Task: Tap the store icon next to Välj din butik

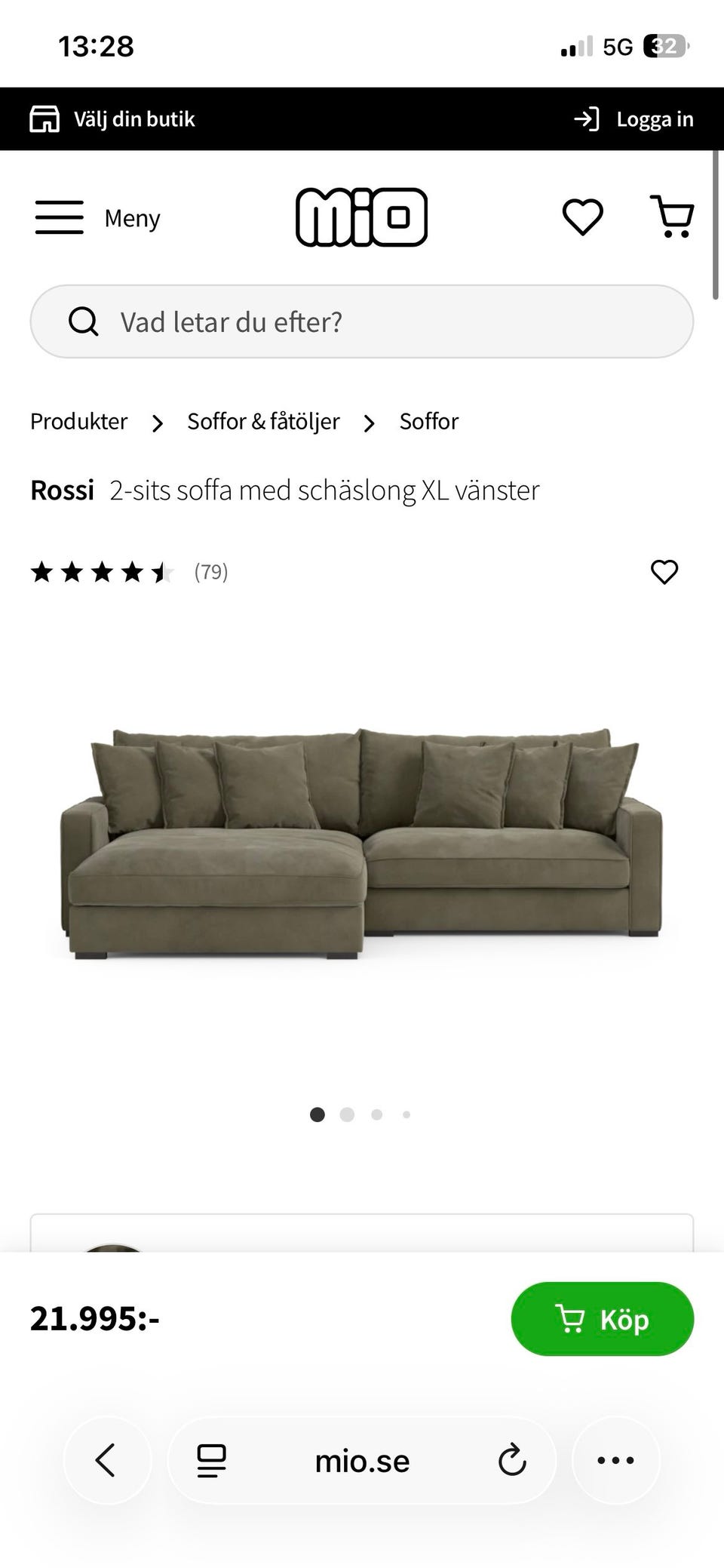Action: tap(44, 118)
